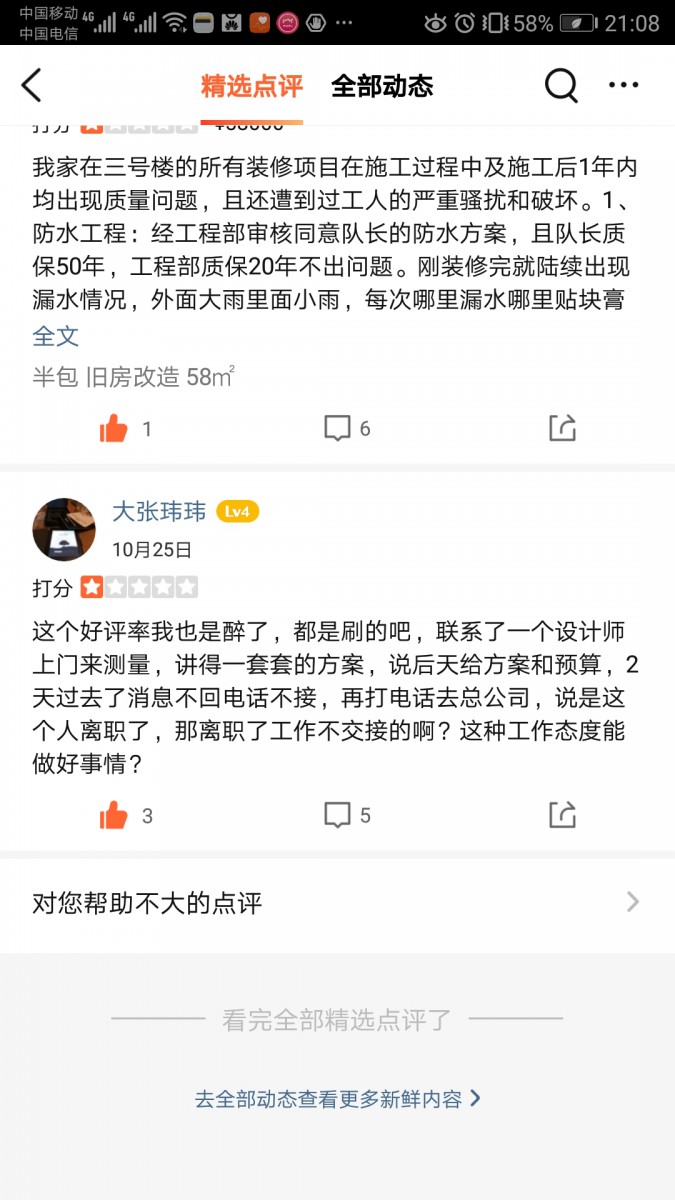The height and width of the screenshot is (1200, 675).
Task: Switch to the 精选点评 tab
Action: point(251,86)
